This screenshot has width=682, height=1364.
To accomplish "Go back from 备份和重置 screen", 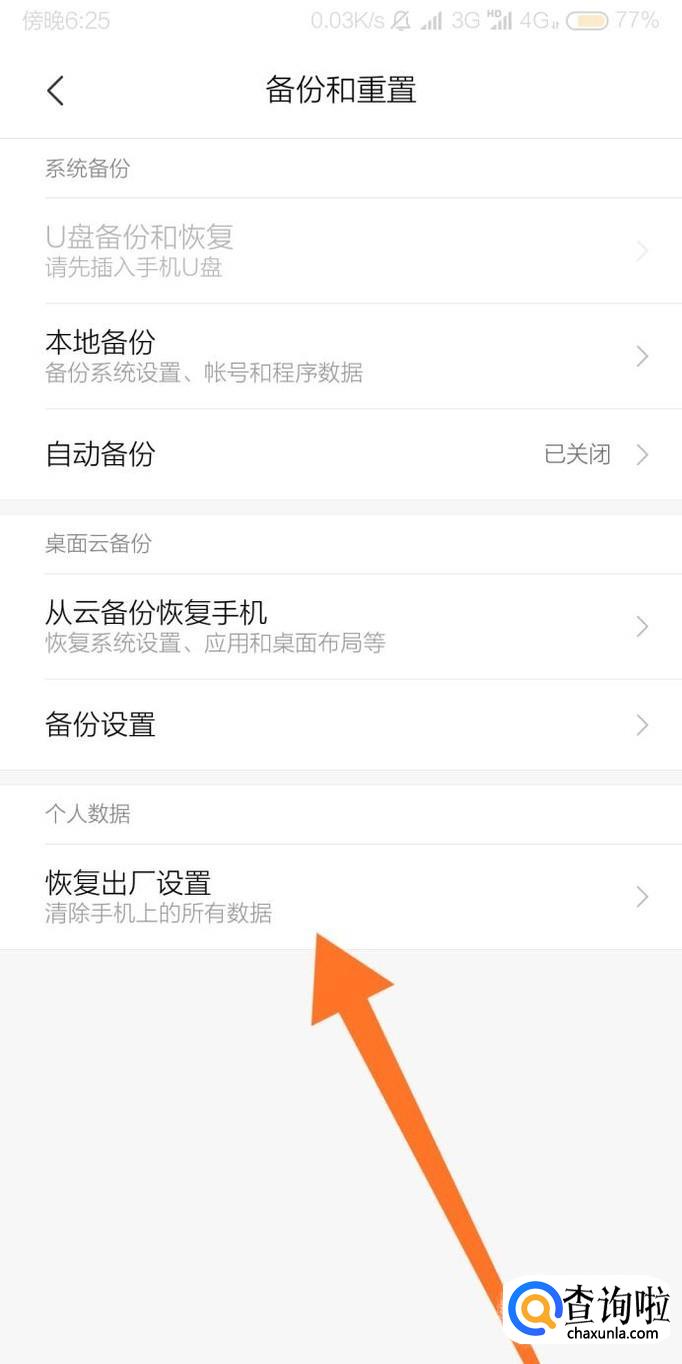I will (x=55, y=91).
